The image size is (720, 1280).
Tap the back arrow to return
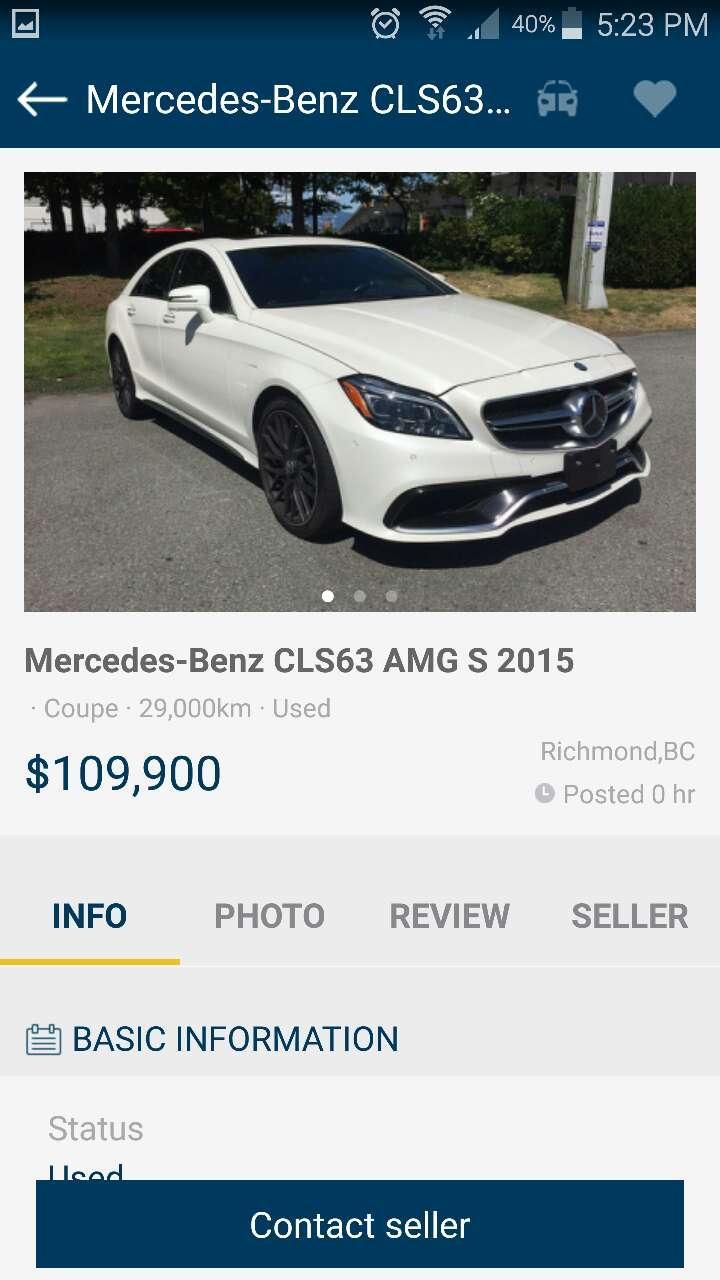[39, 99]
